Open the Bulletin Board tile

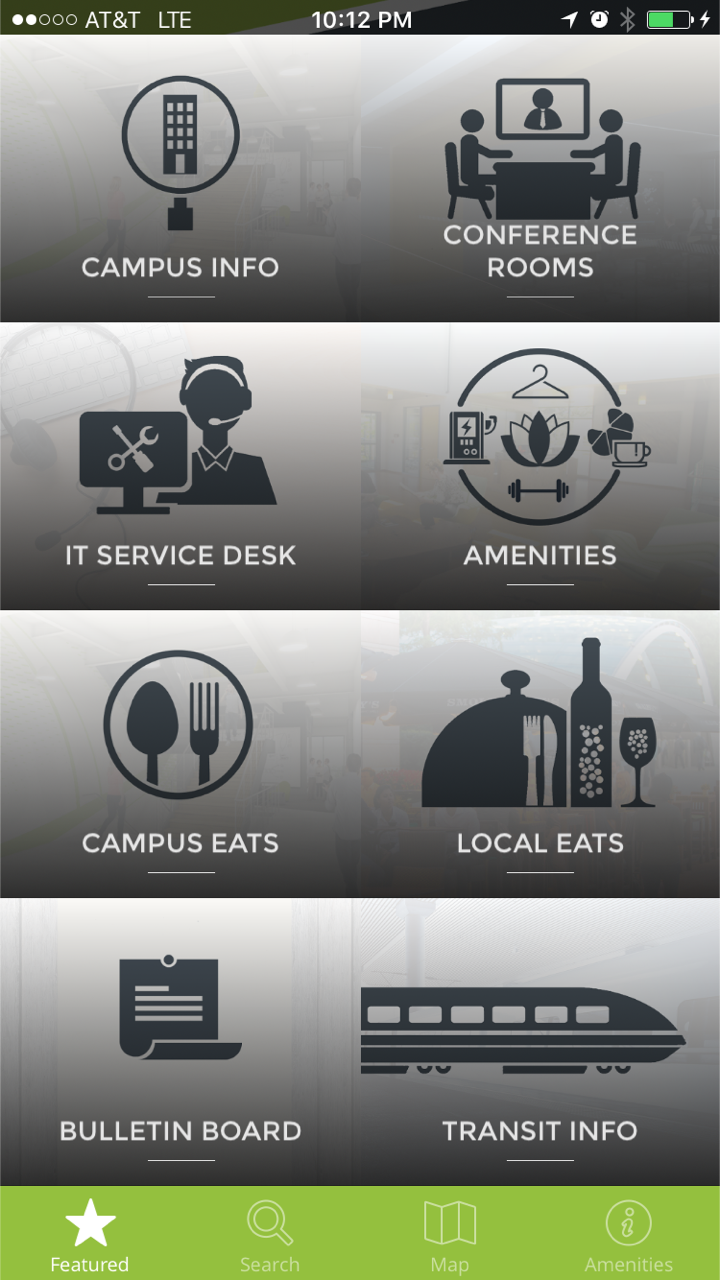(x=180, y=1042)
